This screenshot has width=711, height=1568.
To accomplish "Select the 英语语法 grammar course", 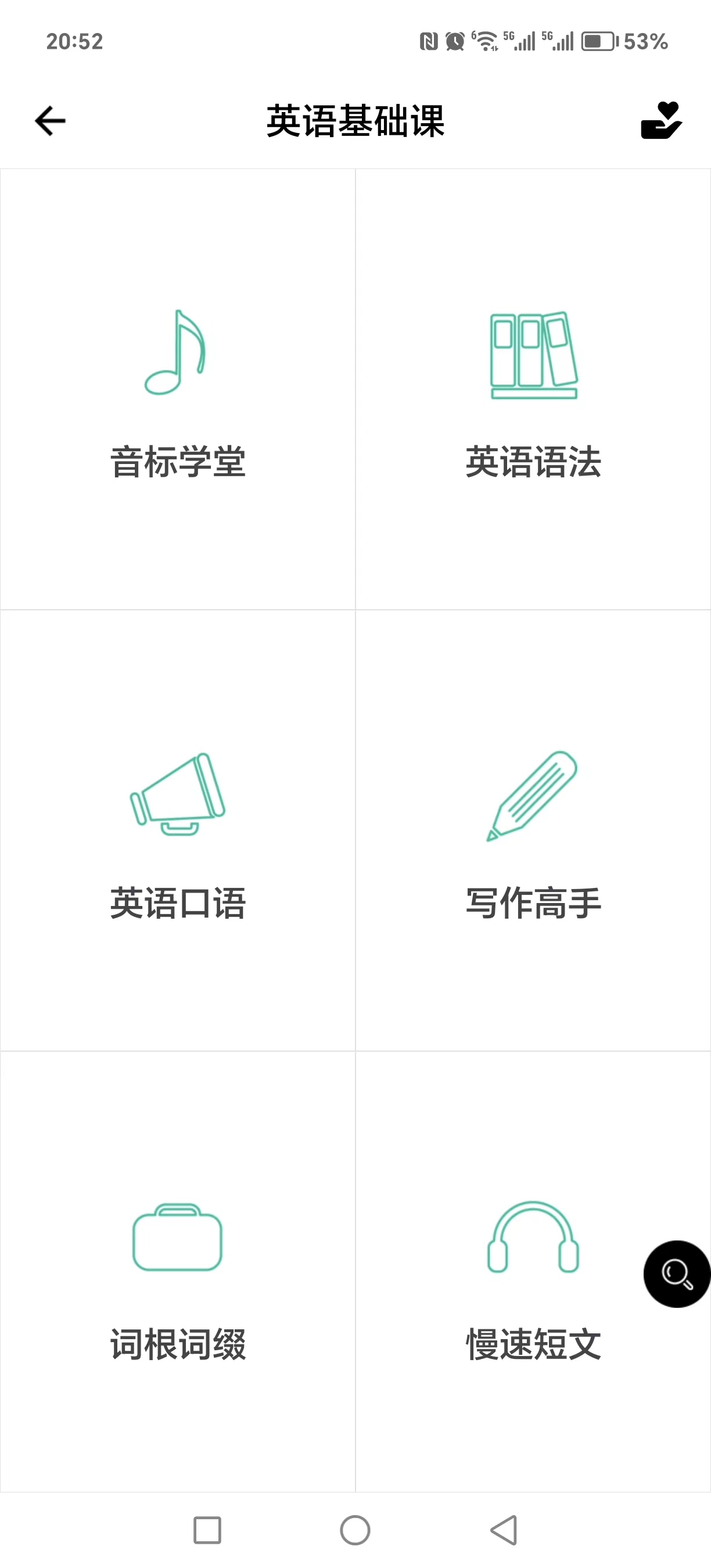I will 533,390.
